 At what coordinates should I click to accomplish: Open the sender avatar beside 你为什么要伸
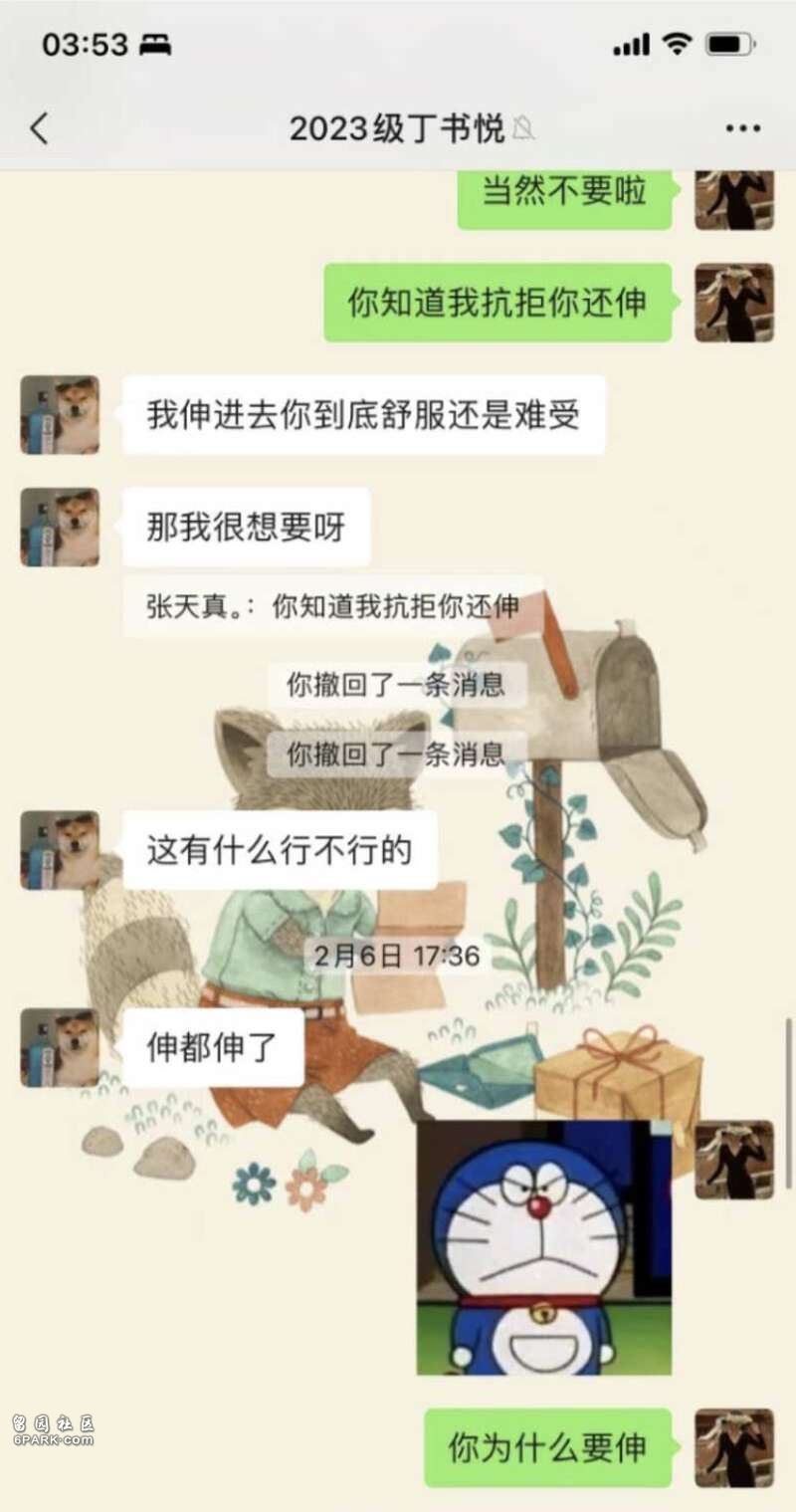733,1447
